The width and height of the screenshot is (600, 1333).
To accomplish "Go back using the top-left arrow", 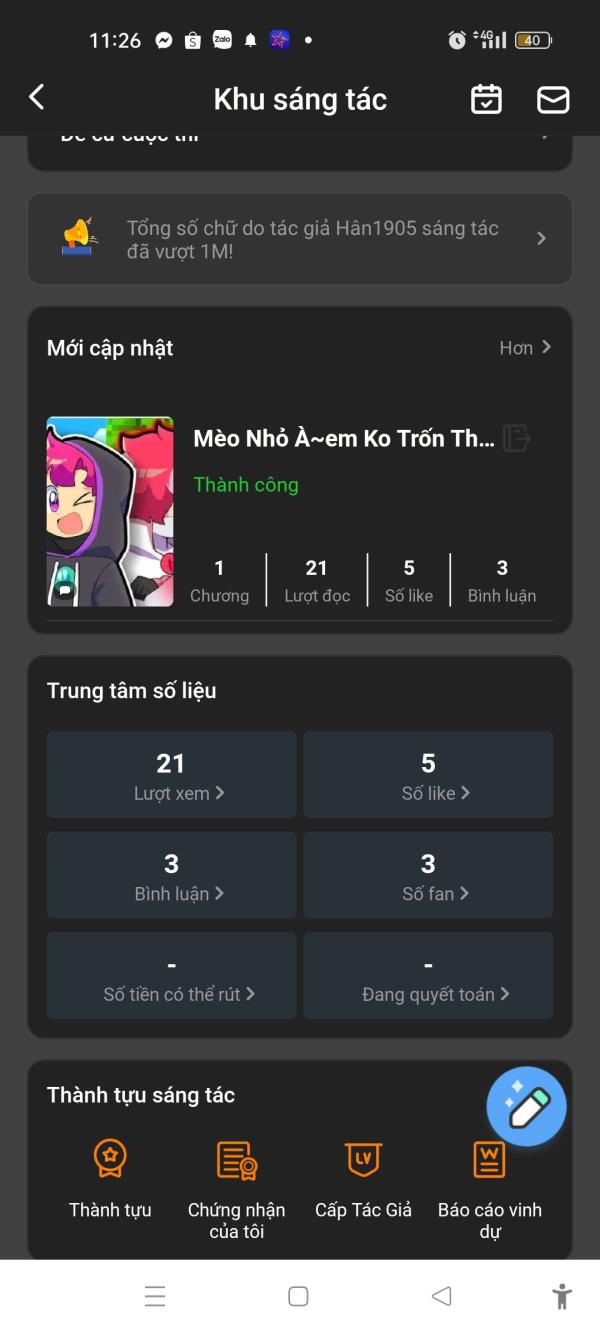I will pos(37,97).
